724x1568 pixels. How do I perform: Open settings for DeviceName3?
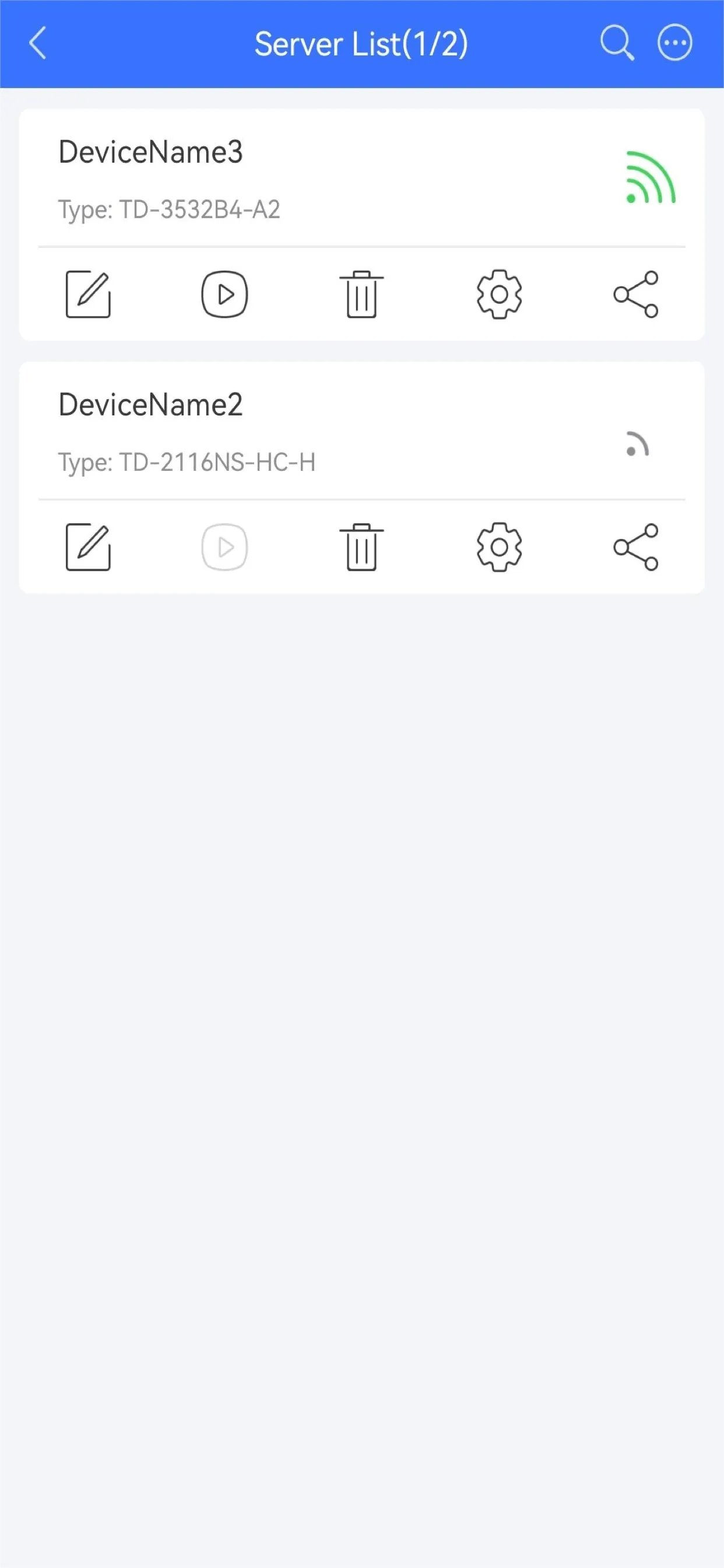[499, 295]
